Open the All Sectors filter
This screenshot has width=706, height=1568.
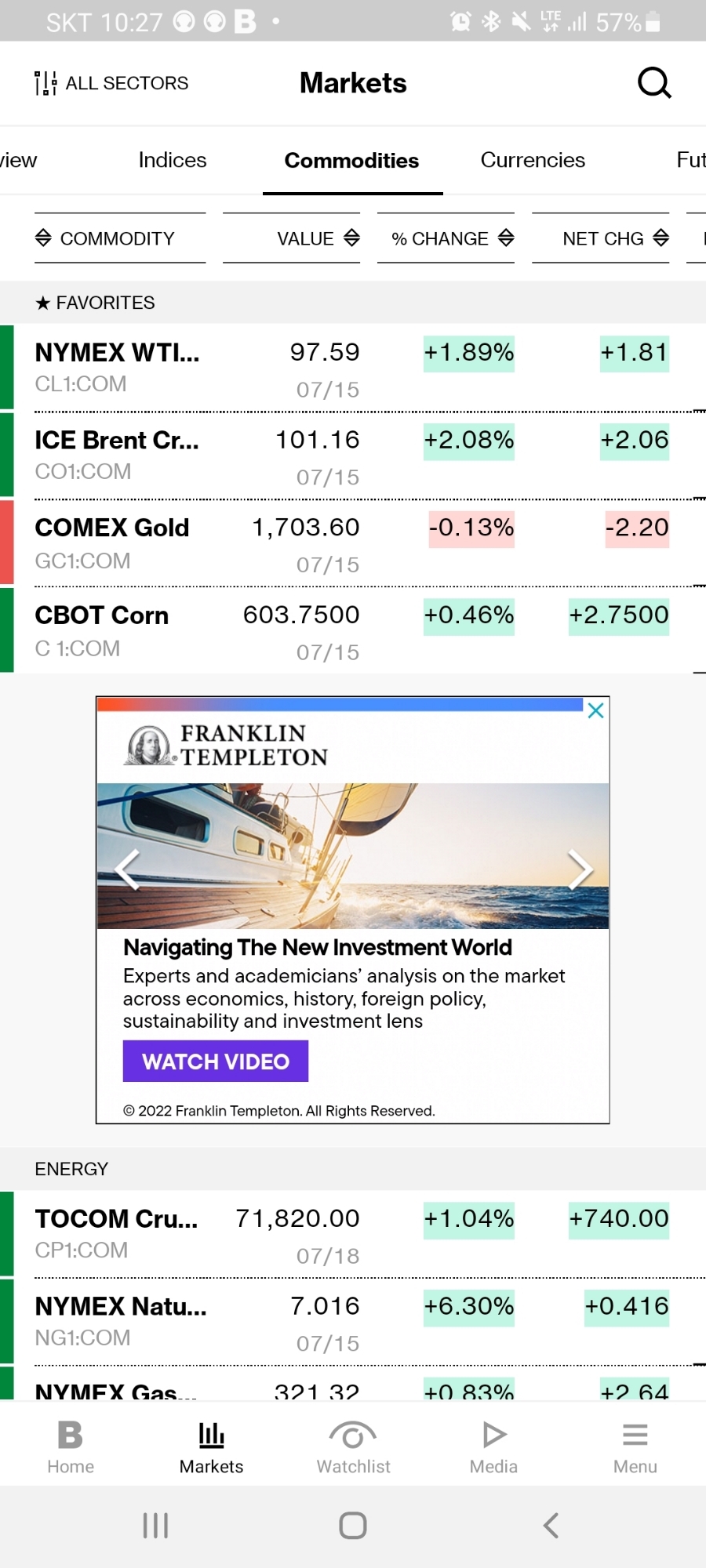tap(112, 83)
